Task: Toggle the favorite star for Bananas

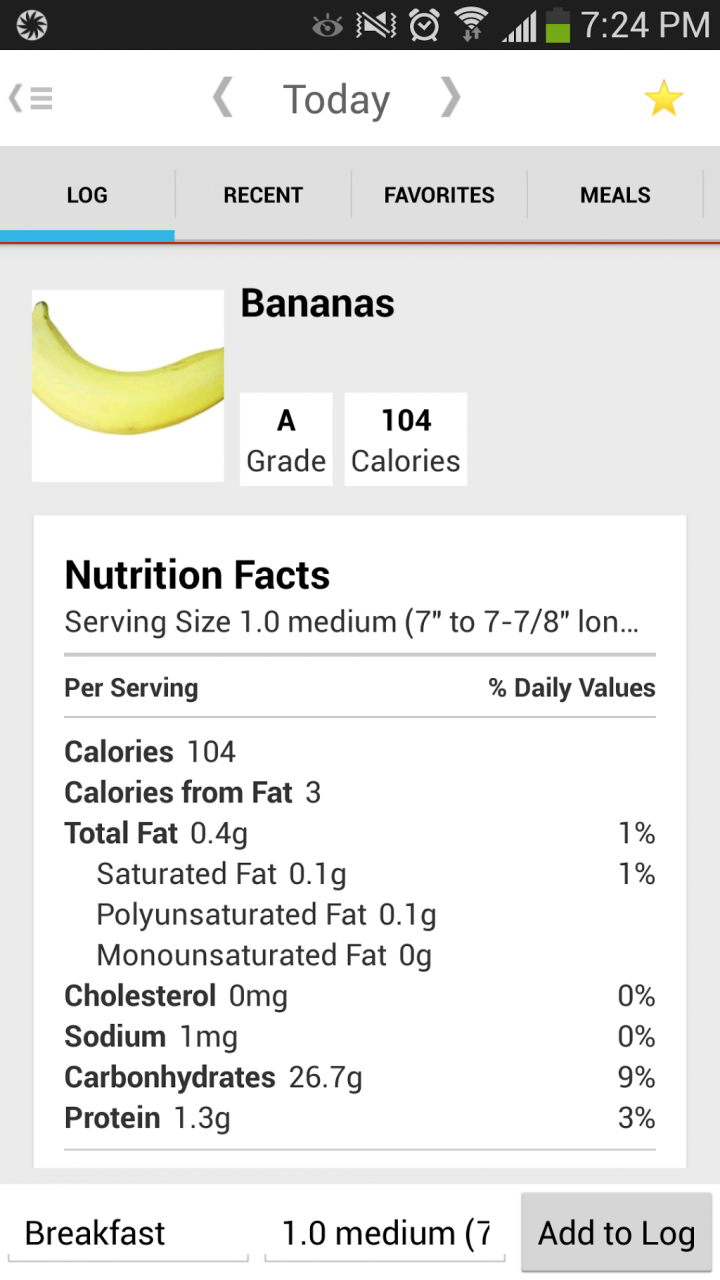Action: point(663,99)
